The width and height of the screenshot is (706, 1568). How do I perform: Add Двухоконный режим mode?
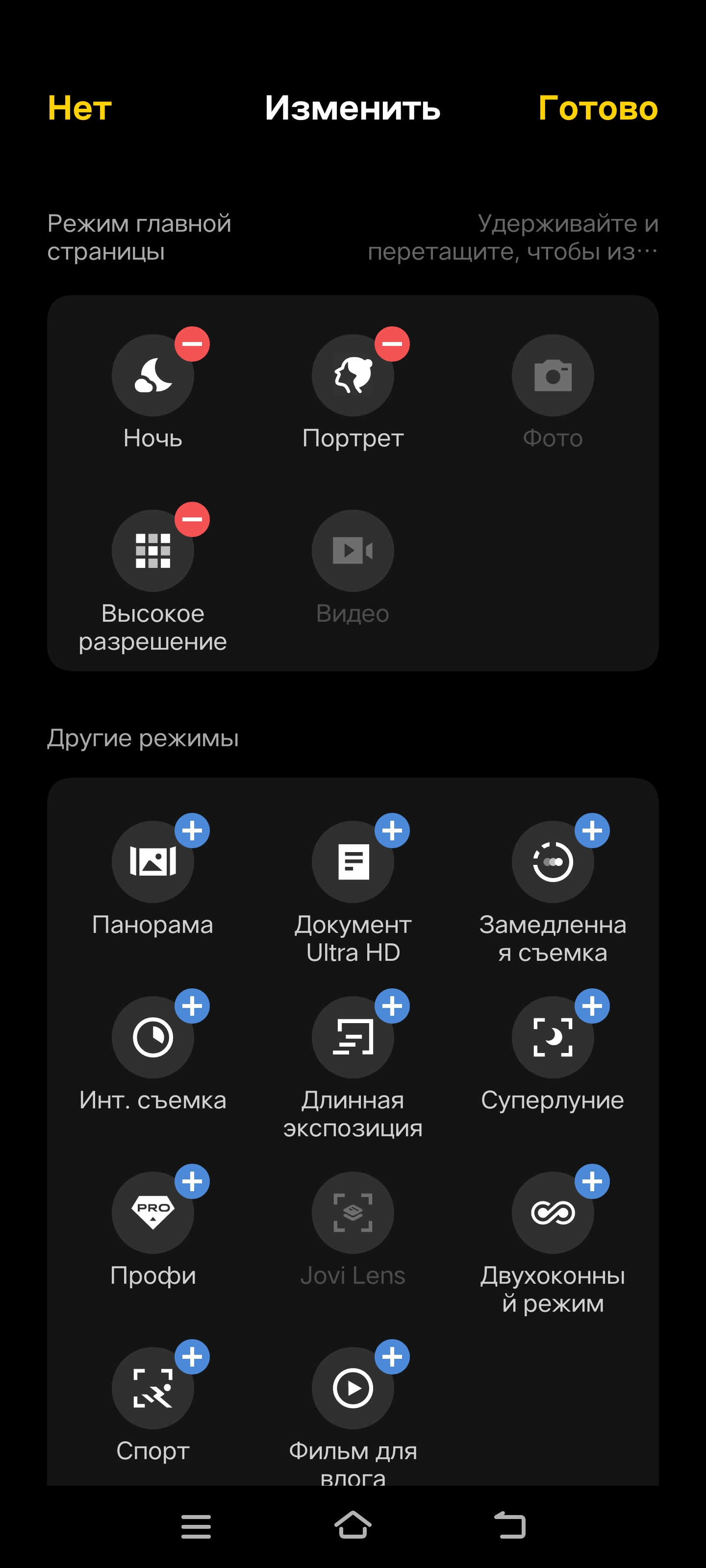point(591,1181)
